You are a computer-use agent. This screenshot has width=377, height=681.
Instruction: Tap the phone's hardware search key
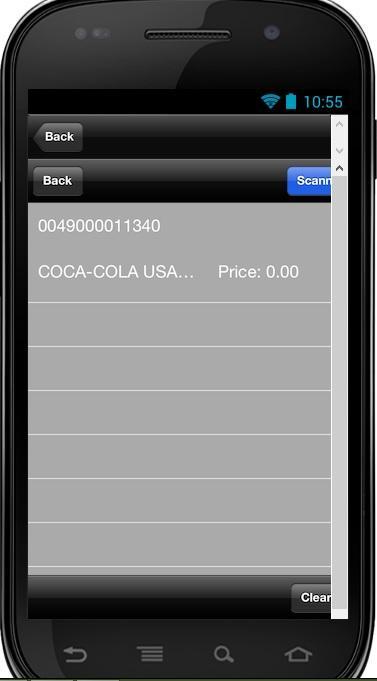point(224,654)
